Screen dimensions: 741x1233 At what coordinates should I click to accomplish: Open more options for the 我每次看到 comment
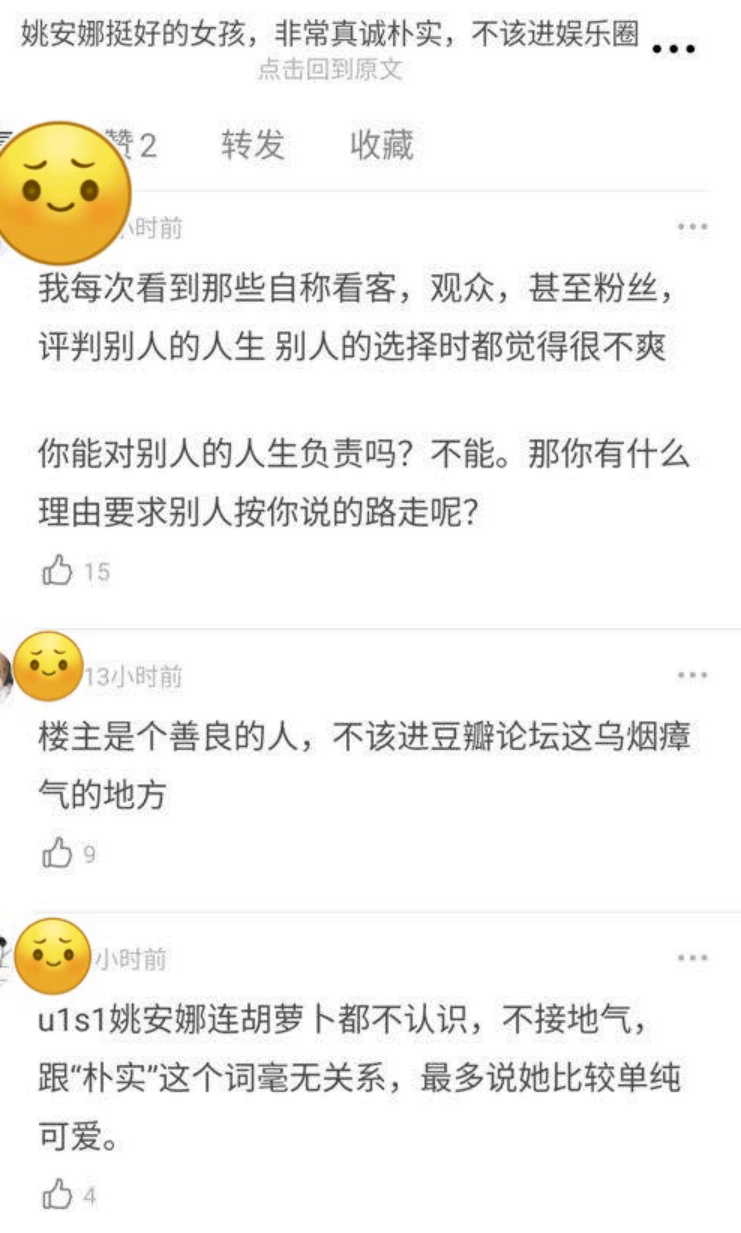point(692,228)
